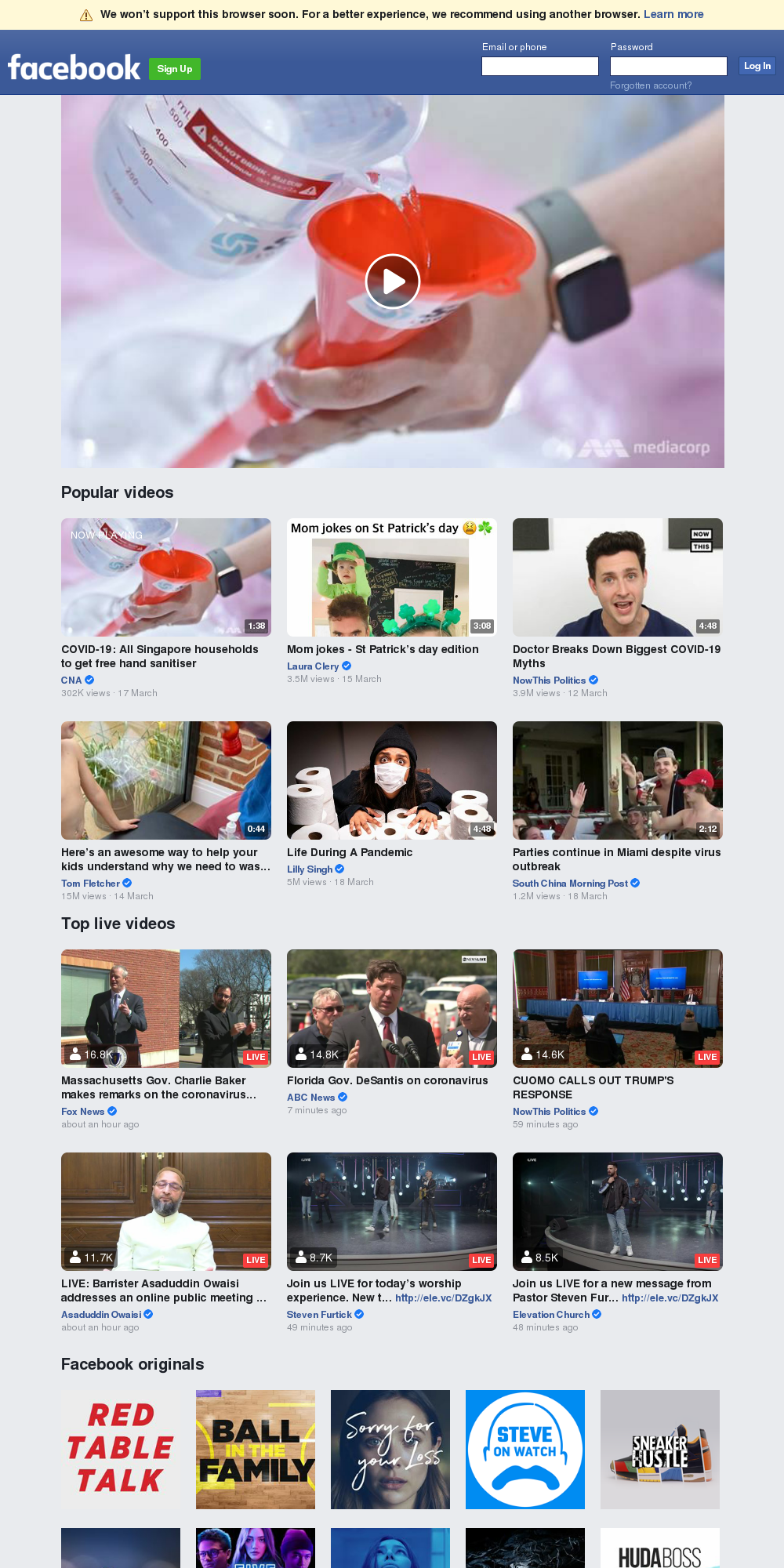Visit the Elevation Church page

[550, 1314]
